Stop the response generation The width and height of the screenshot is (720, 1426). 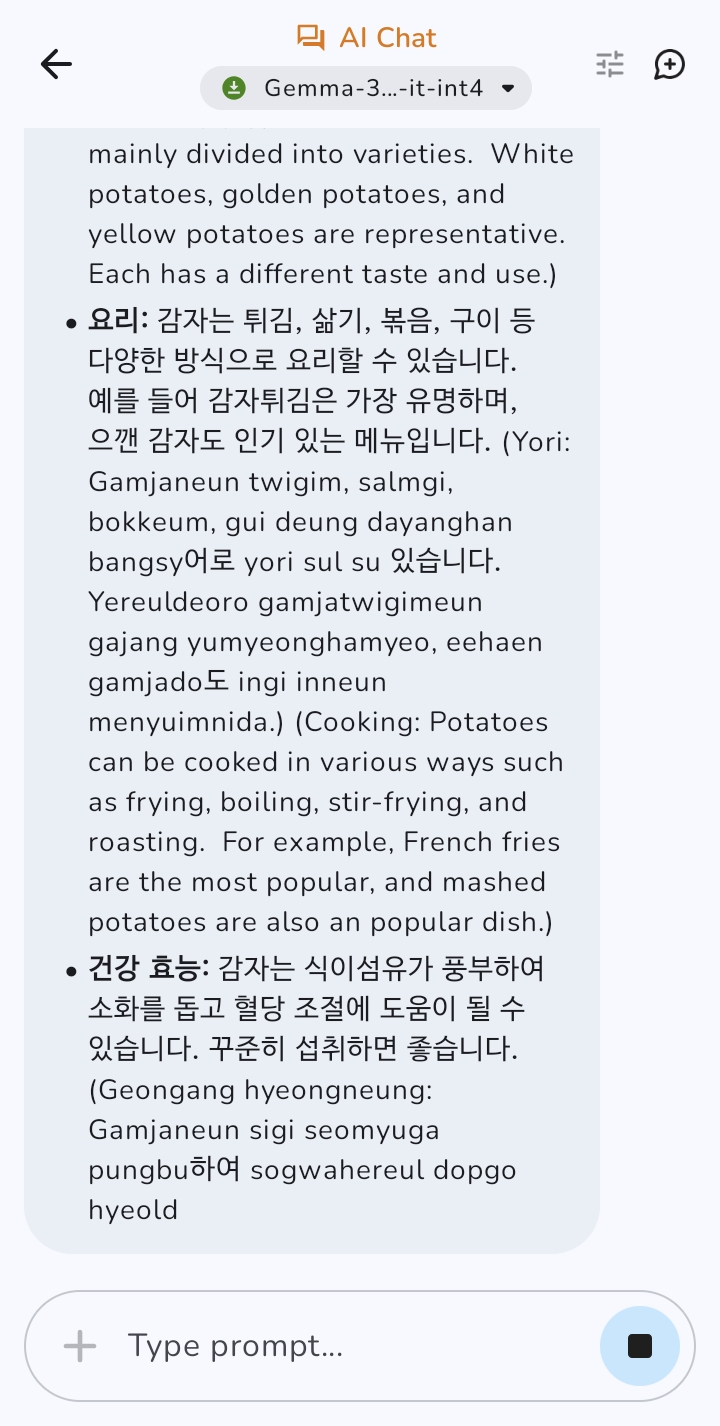pos(640,1346)
